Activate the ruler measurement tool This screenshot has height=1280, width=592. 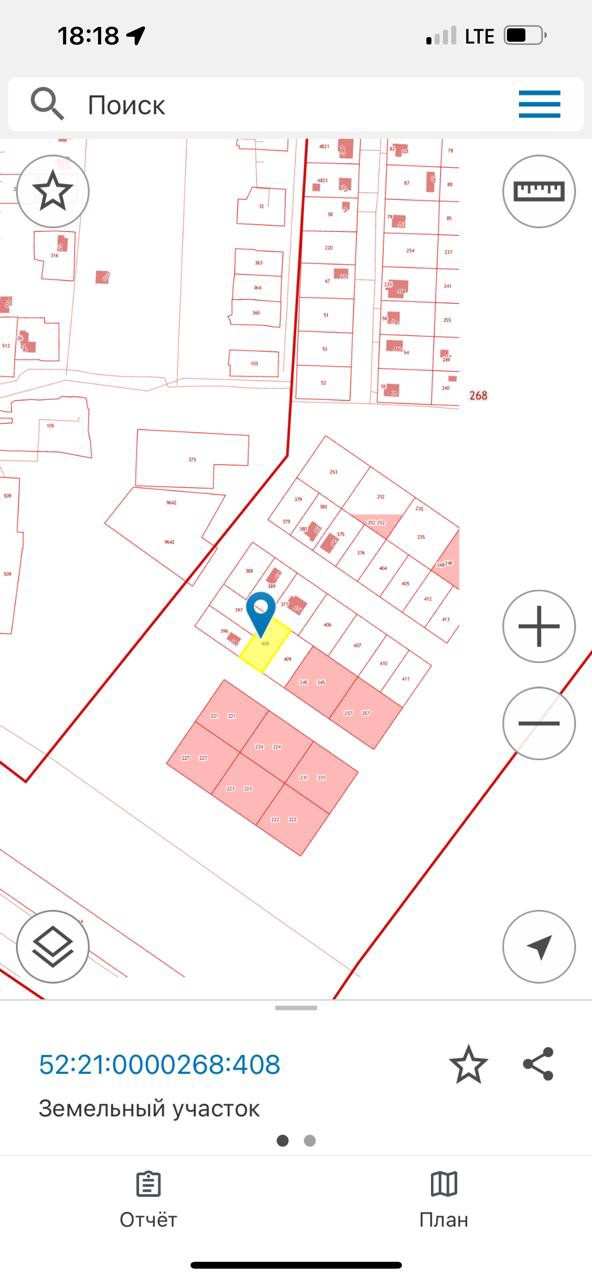tap(539, 191)
